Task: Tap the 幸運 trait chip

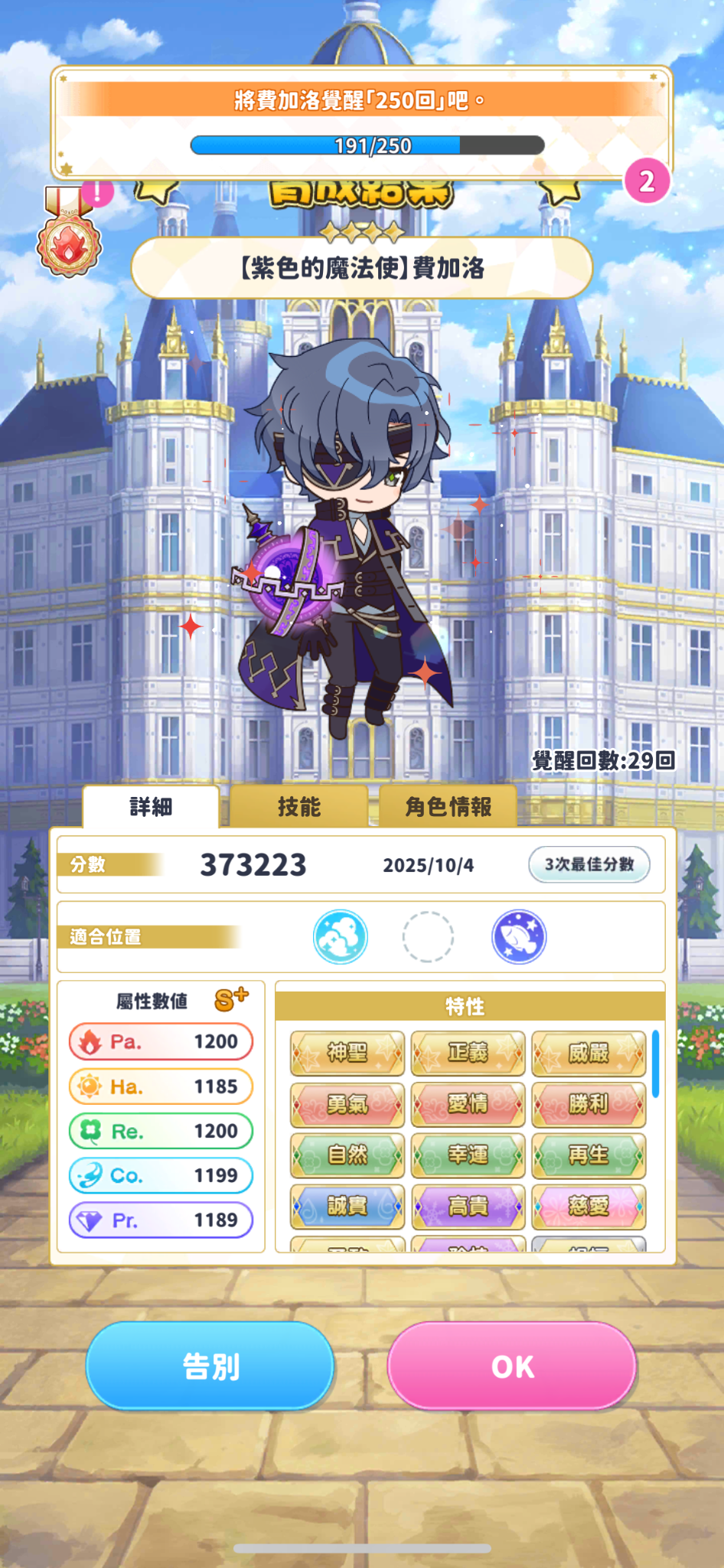Action: click(468, 1155)
